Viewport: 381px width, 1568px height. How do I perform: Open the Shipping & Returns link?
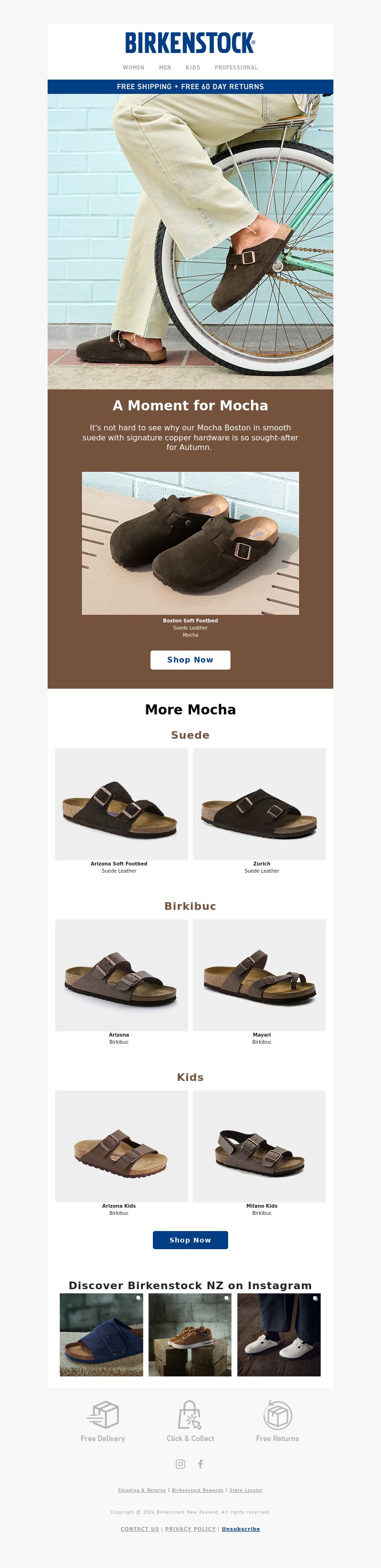coord(142,1490)
